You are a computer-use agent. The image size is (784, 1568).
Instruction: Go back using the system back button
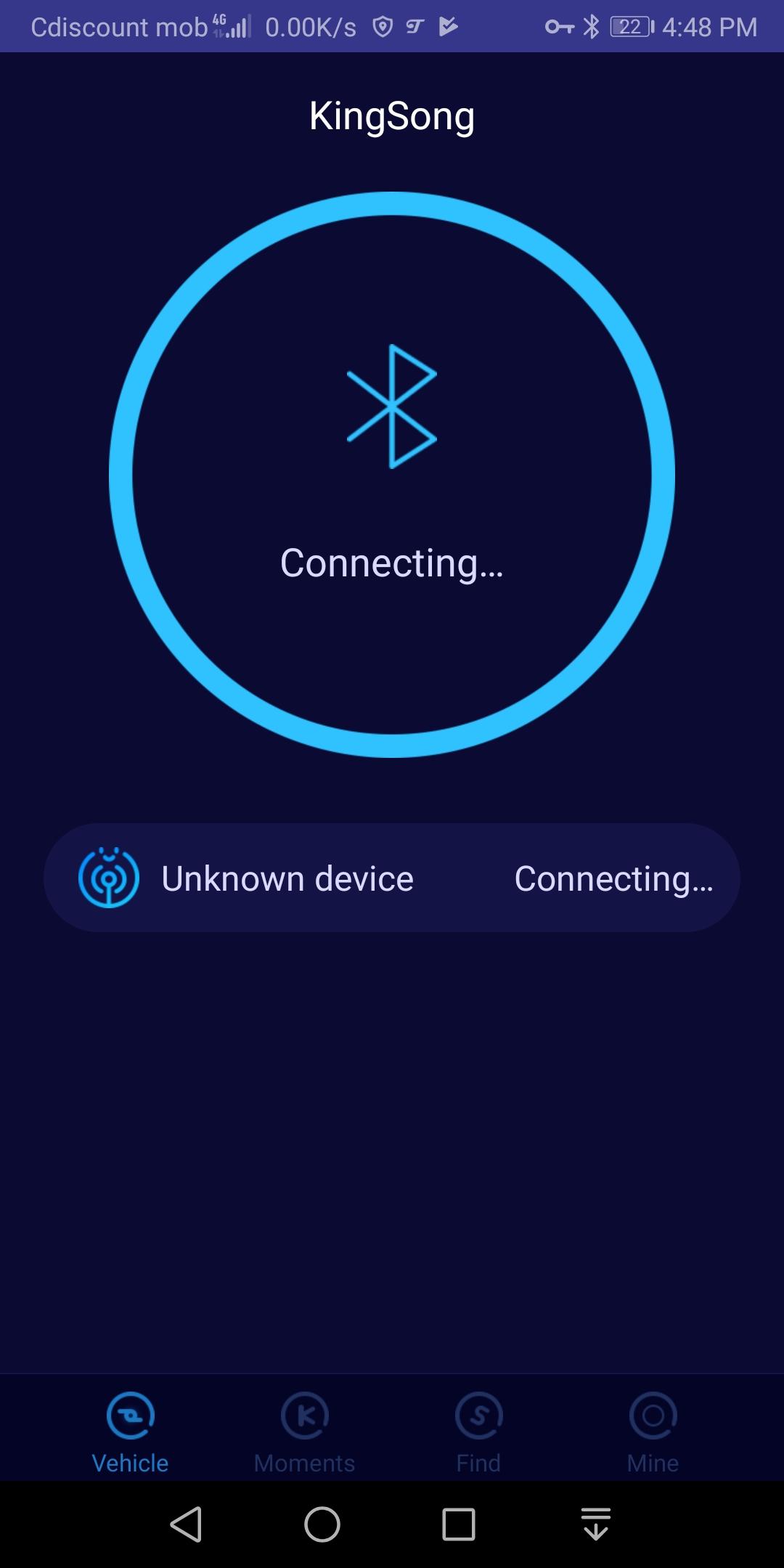pyautogui.click(x=186, y=1524)
